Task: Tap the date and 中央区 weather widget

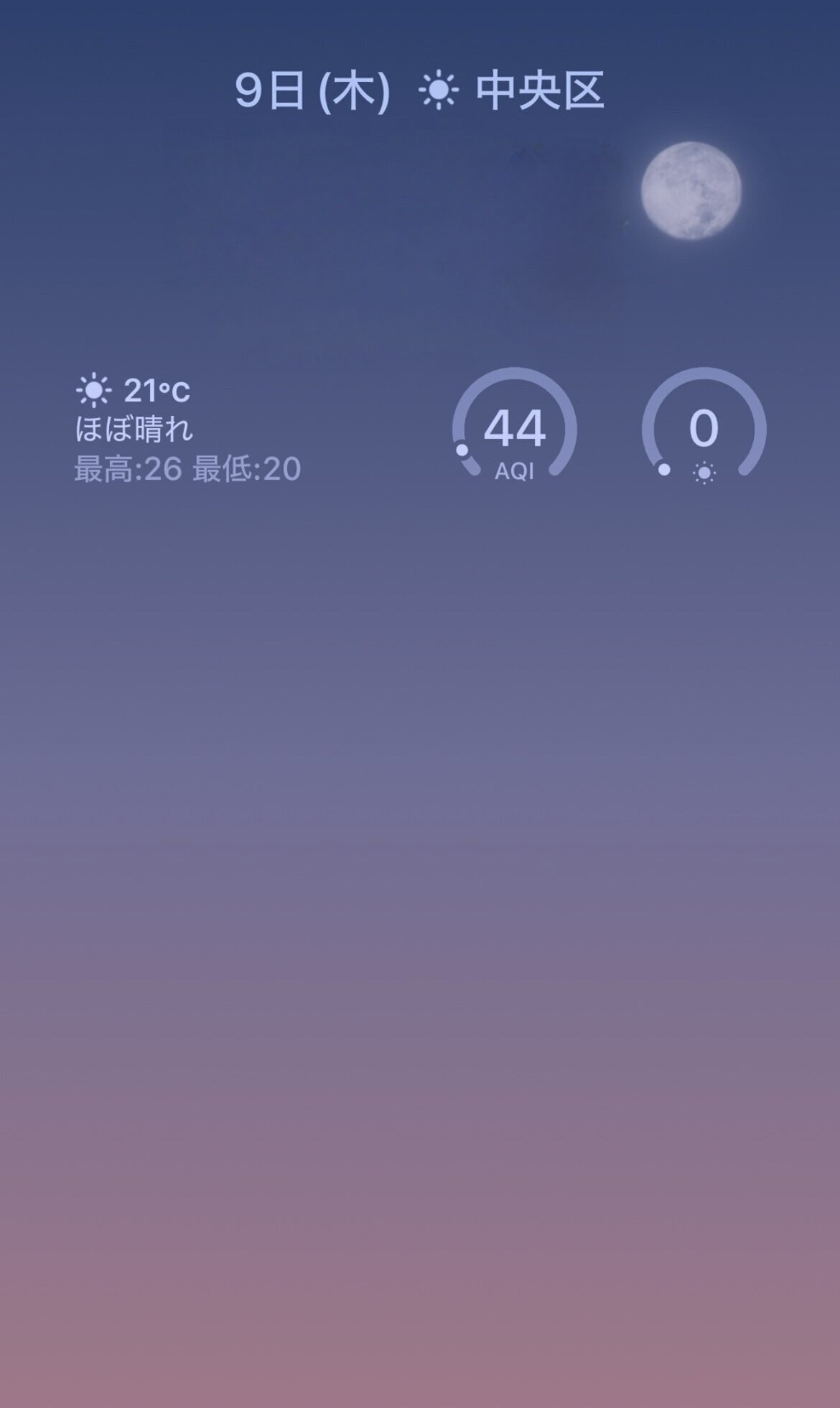Action: tap(420, 92)
